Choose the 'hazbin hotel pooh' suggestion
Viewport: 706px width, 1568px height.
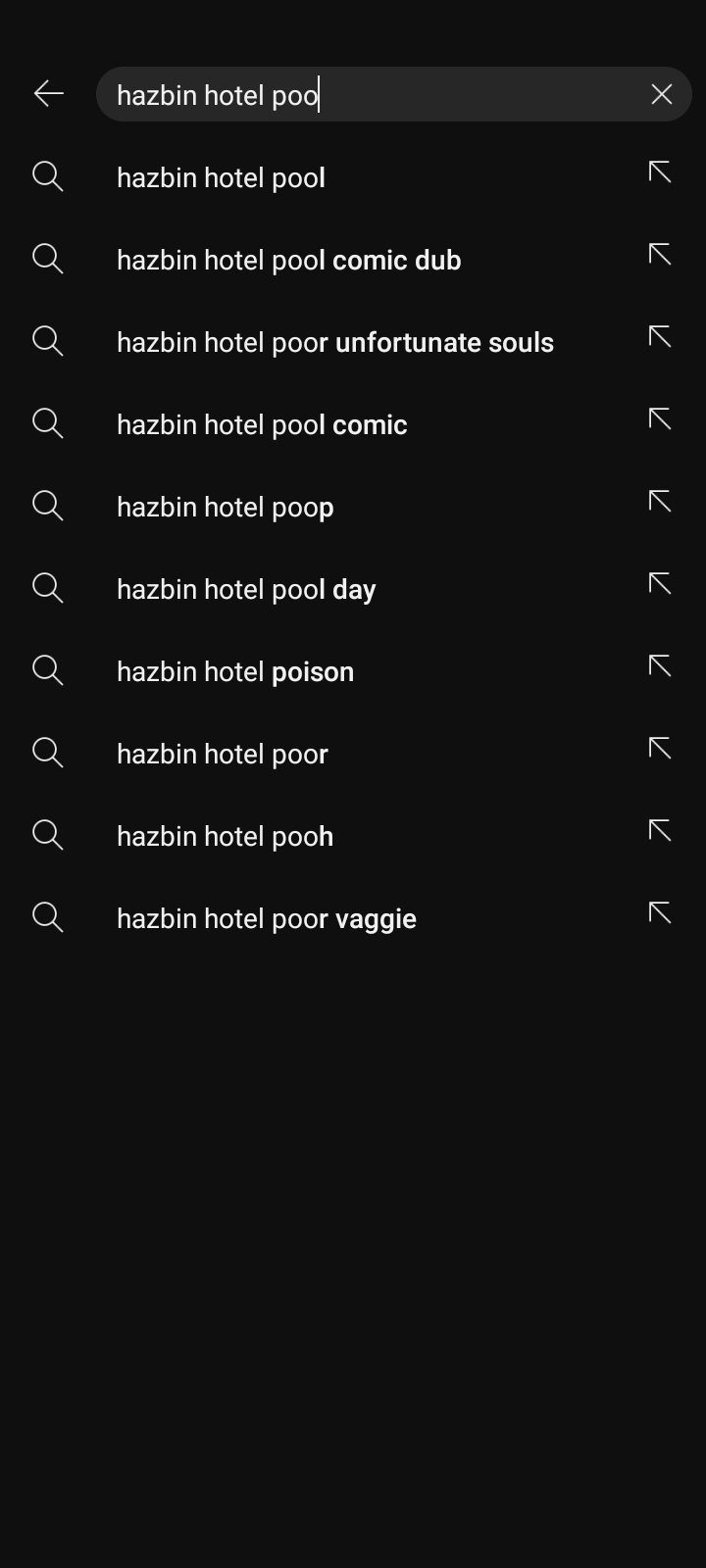coord(226,836)
